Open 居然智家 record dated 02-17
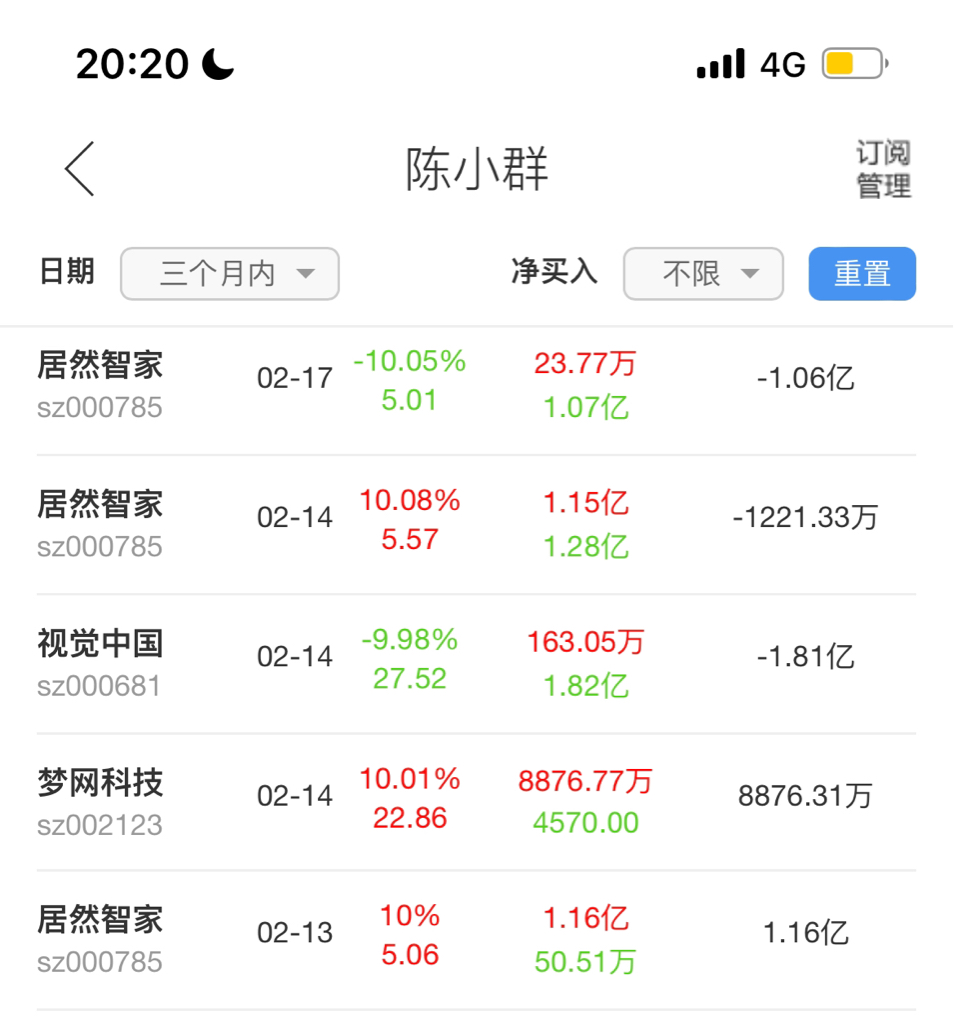The height and width of the screenshot is (1024, 954). [x=477, y=385]
